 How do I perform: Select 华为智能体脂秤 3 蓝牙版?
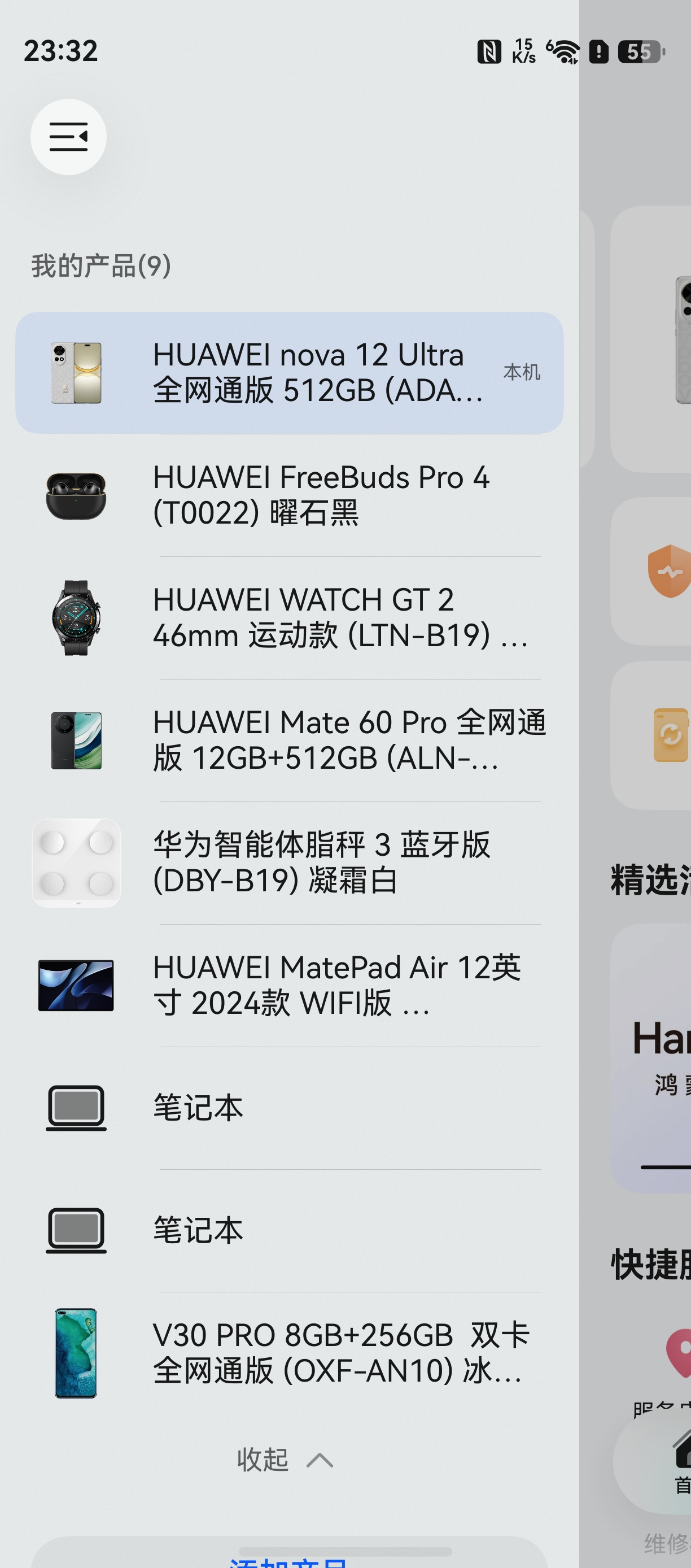point(290,863)
